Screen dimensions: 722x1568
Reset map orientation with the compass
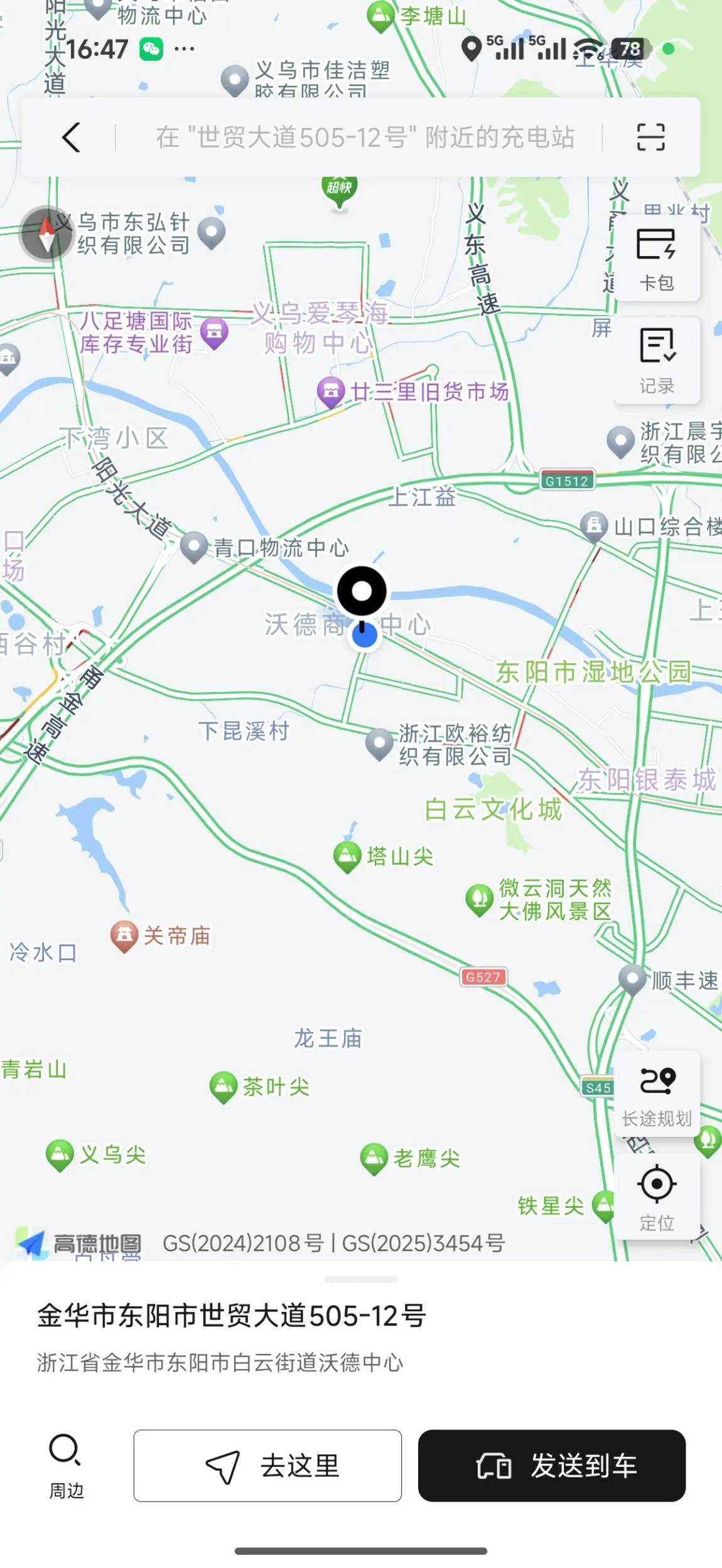pyautogui.click(x=46, y=233)
